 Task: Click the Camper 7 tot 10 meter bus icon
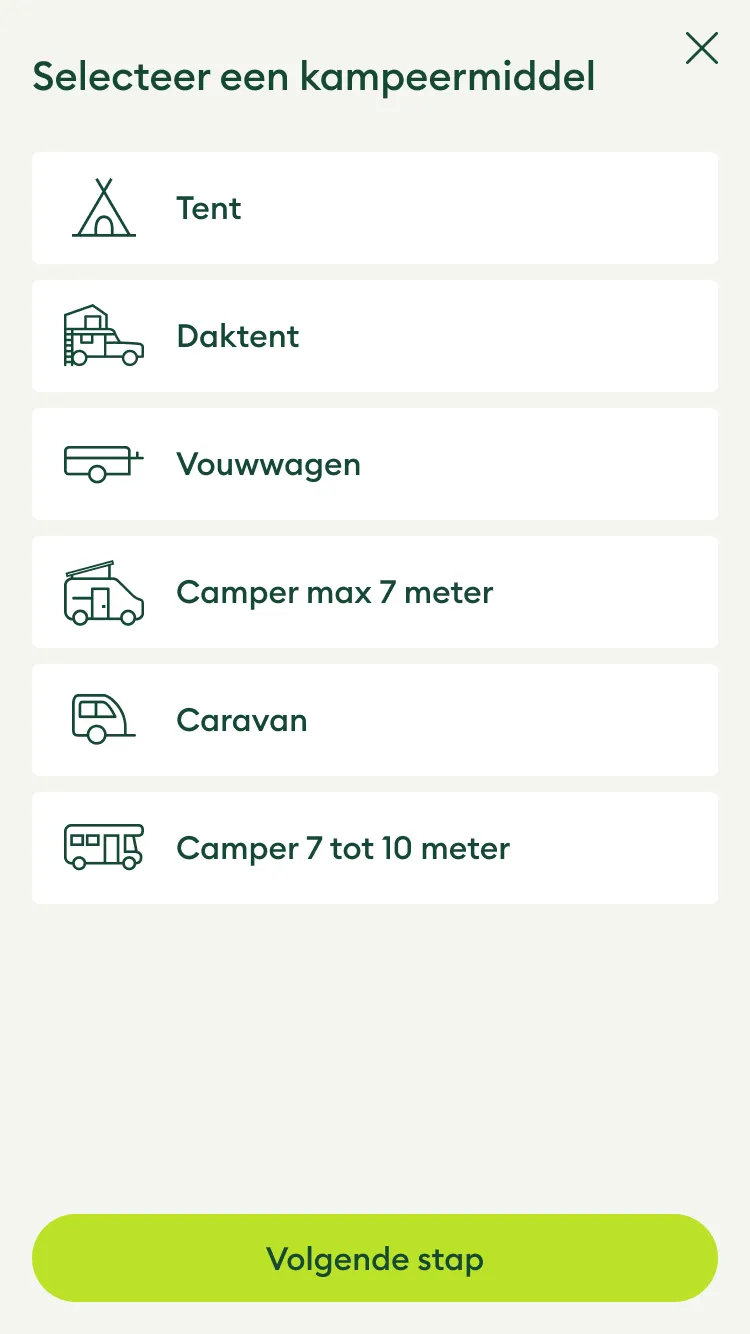[103, 847]
